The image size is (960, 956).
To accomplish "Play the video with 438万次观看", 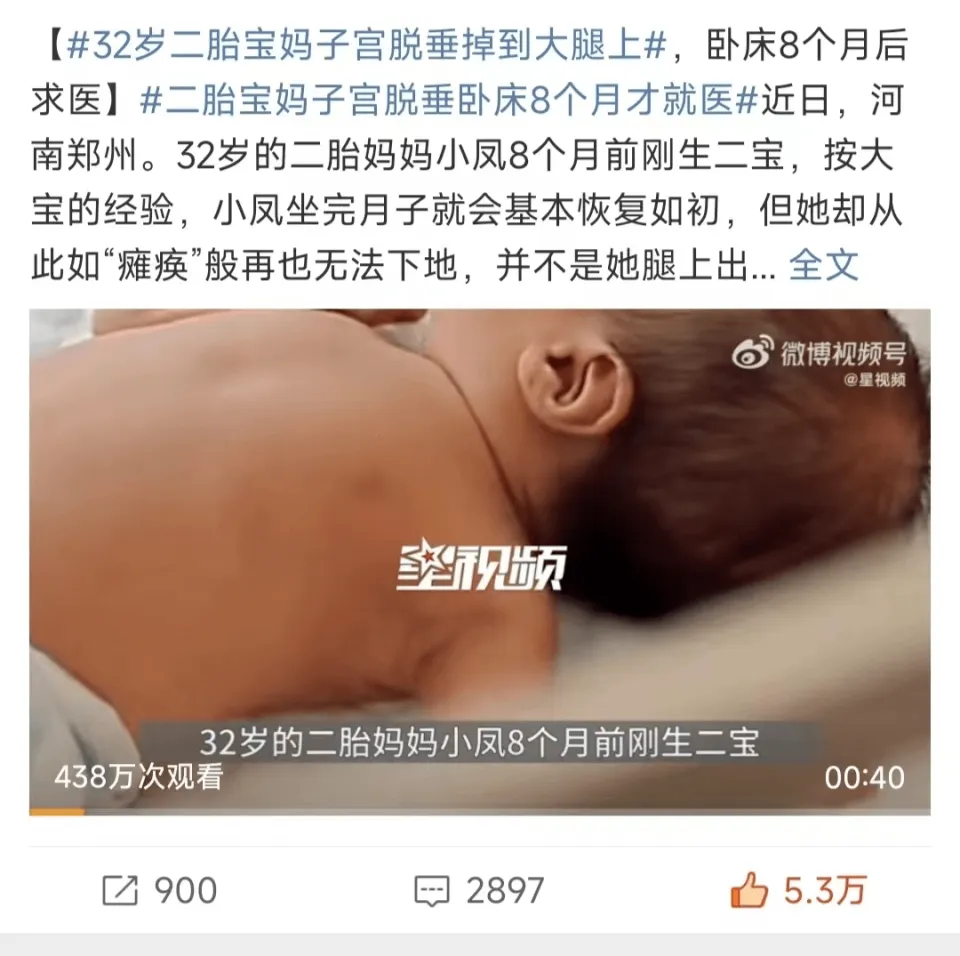I will [480, 561].
